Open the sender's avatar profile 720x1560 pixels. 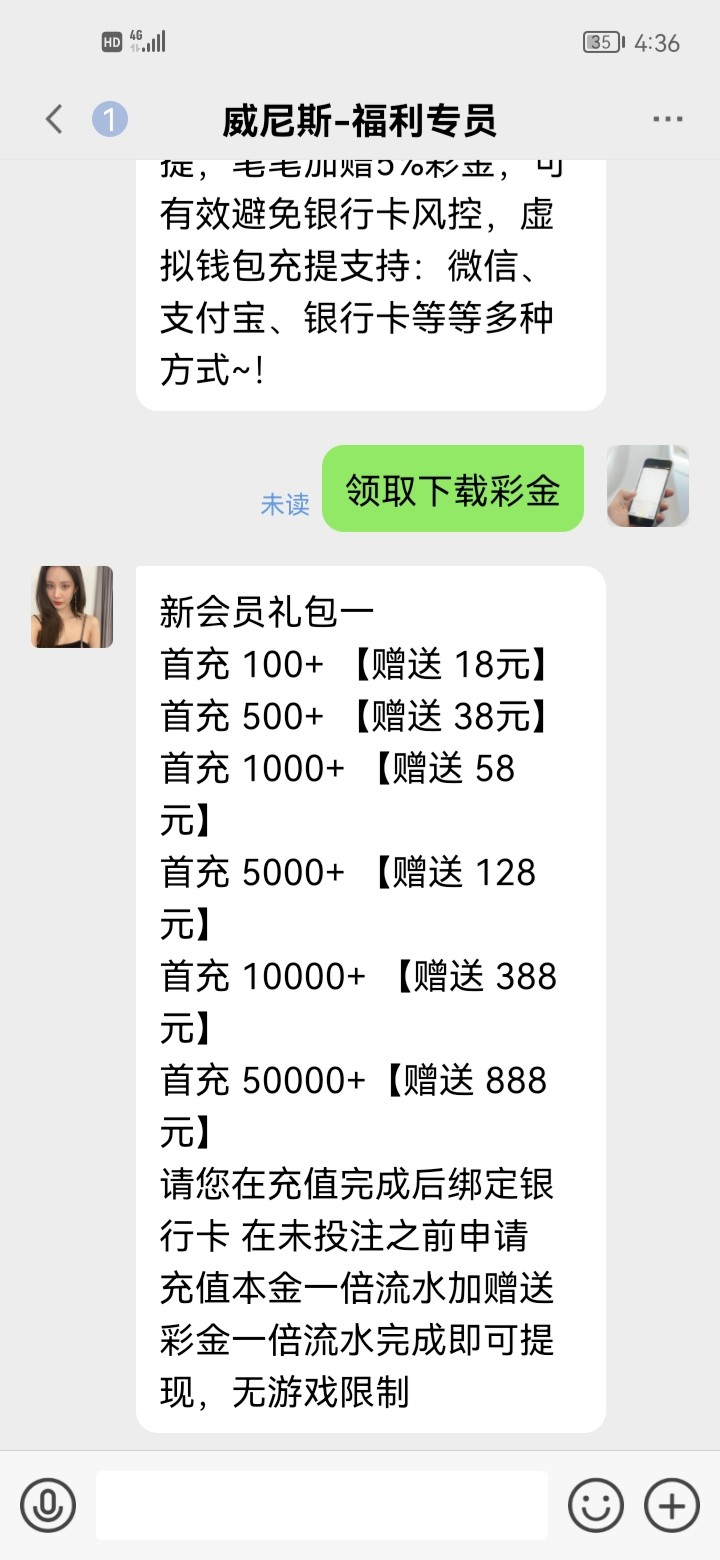72,607
